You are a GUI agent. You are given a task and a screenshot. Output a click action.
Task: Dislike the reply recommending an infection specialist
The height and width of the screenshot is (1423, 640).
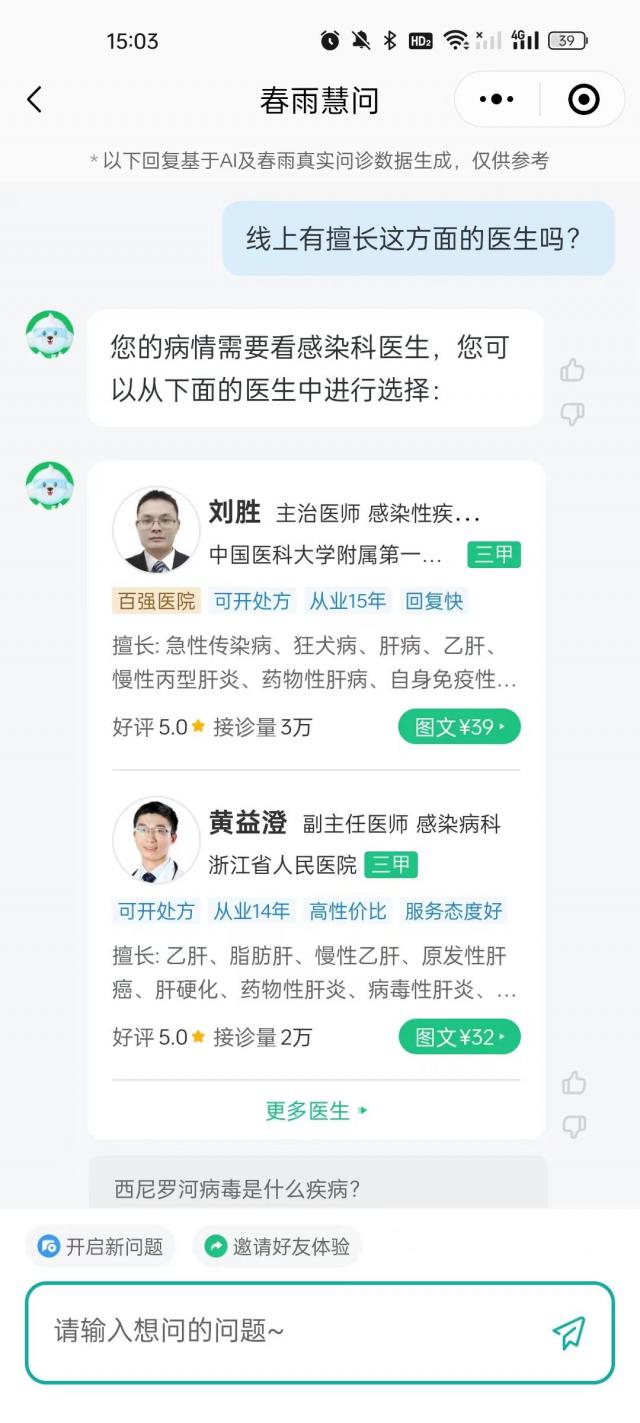pos(572,414)
